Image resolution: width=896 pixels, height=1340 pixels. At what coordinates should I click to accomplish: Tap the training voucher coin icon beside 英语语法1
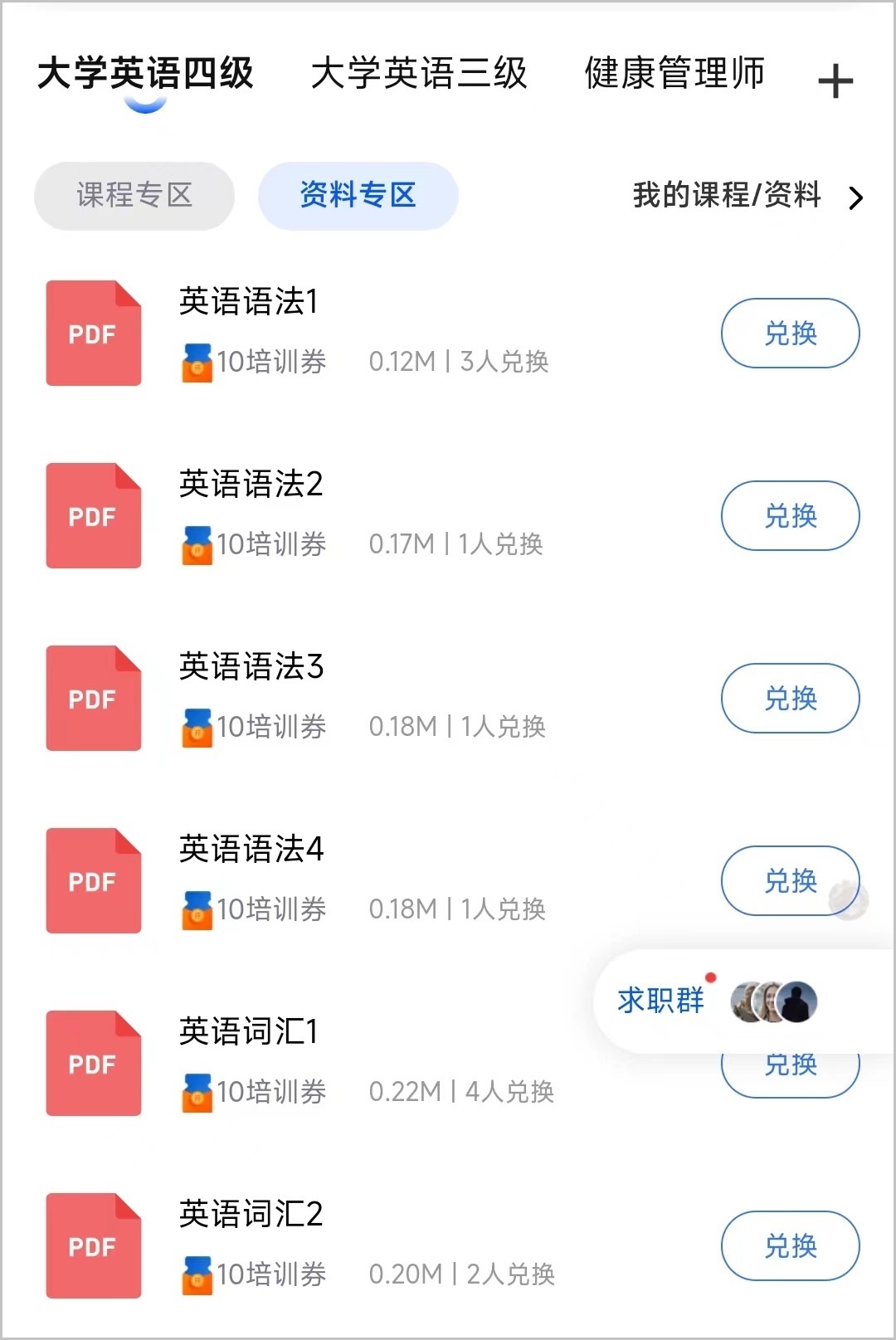(197, 362)
